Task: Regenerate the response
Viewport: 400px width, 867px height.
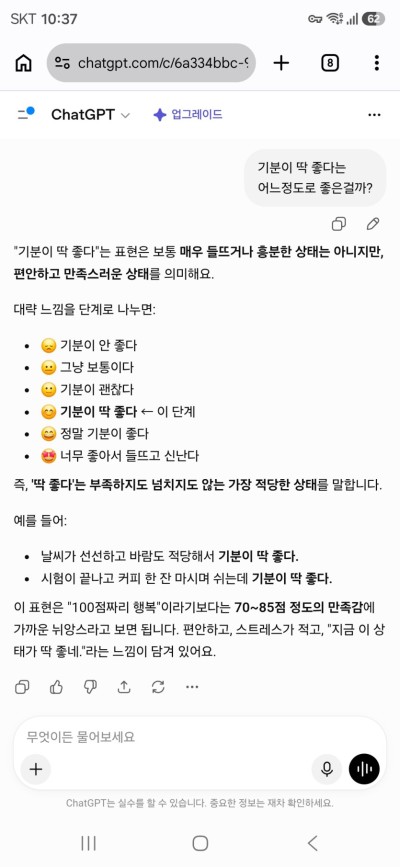Action: pyautogui.click(x=158, y=687)
